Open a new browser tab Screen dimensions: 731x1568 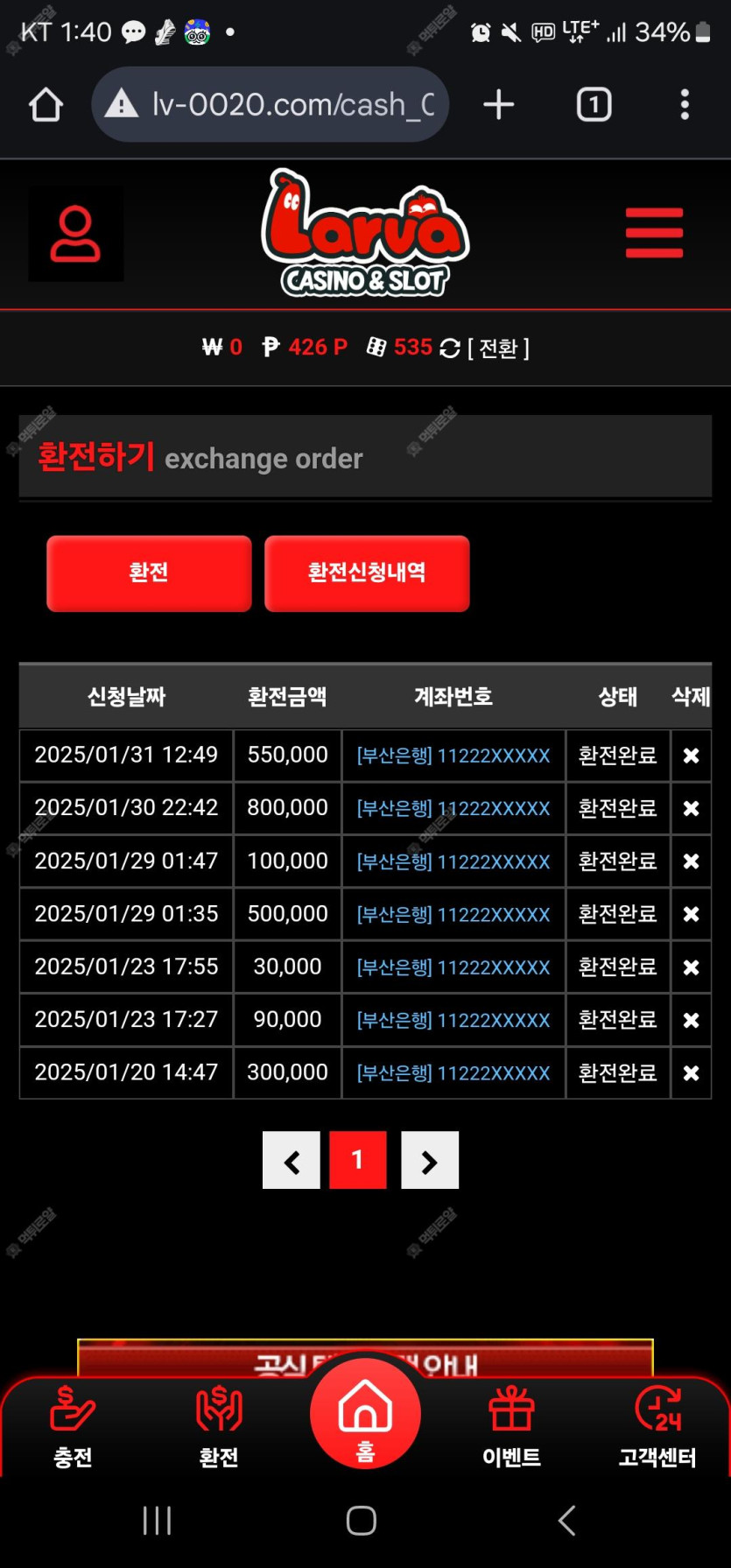pyautogui.click(x=498, y=104)
